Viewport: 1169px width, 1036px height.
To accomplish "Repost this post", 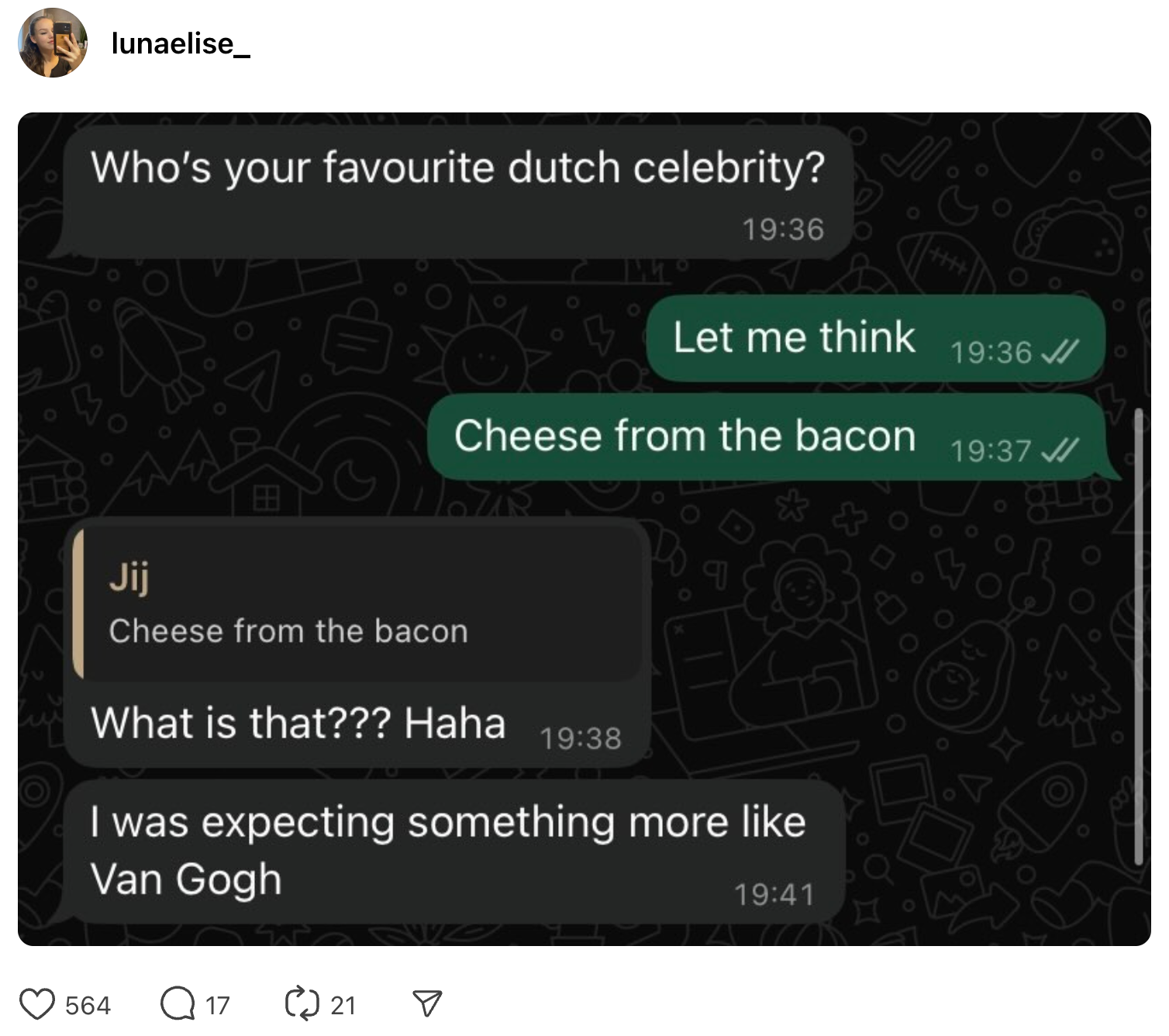I will [x=302, y=1004].
